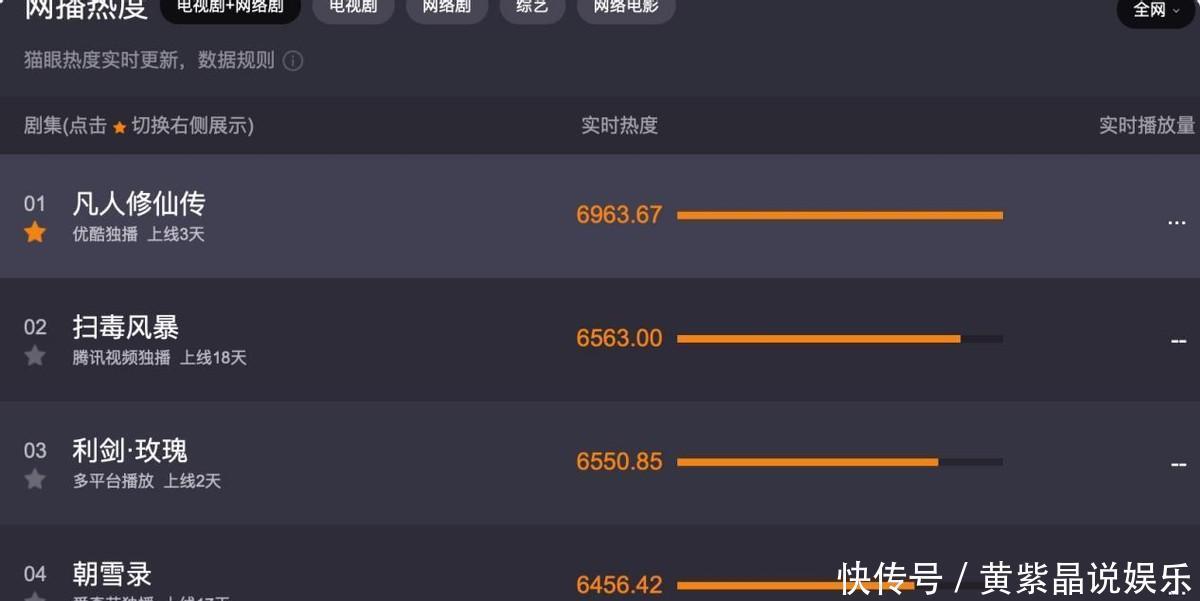The width and height of the screenshot is (1200, 601).
Task: Open the 朝雪录 row
Action: click(x=112, y=574)
